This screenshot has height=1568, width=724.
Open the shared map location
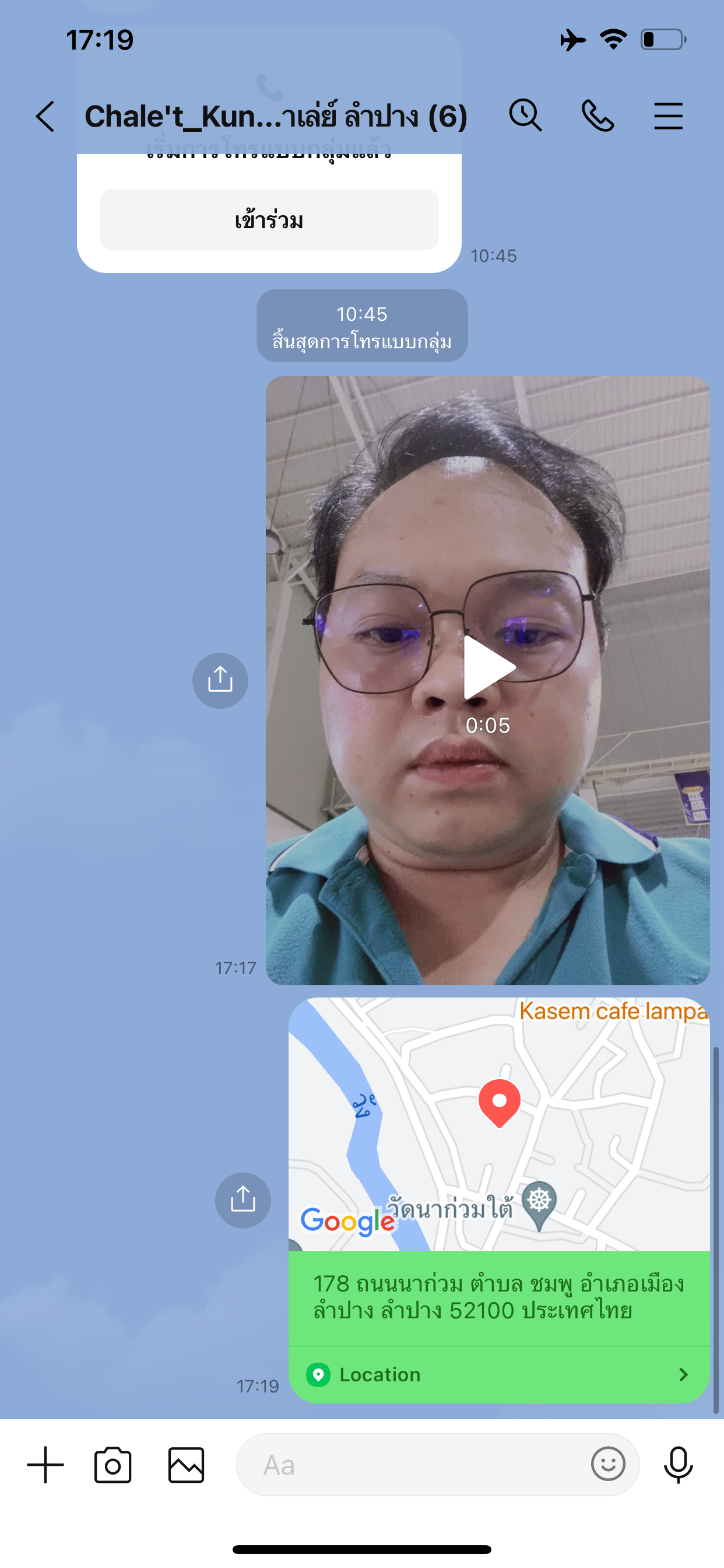pos(499,1123)
